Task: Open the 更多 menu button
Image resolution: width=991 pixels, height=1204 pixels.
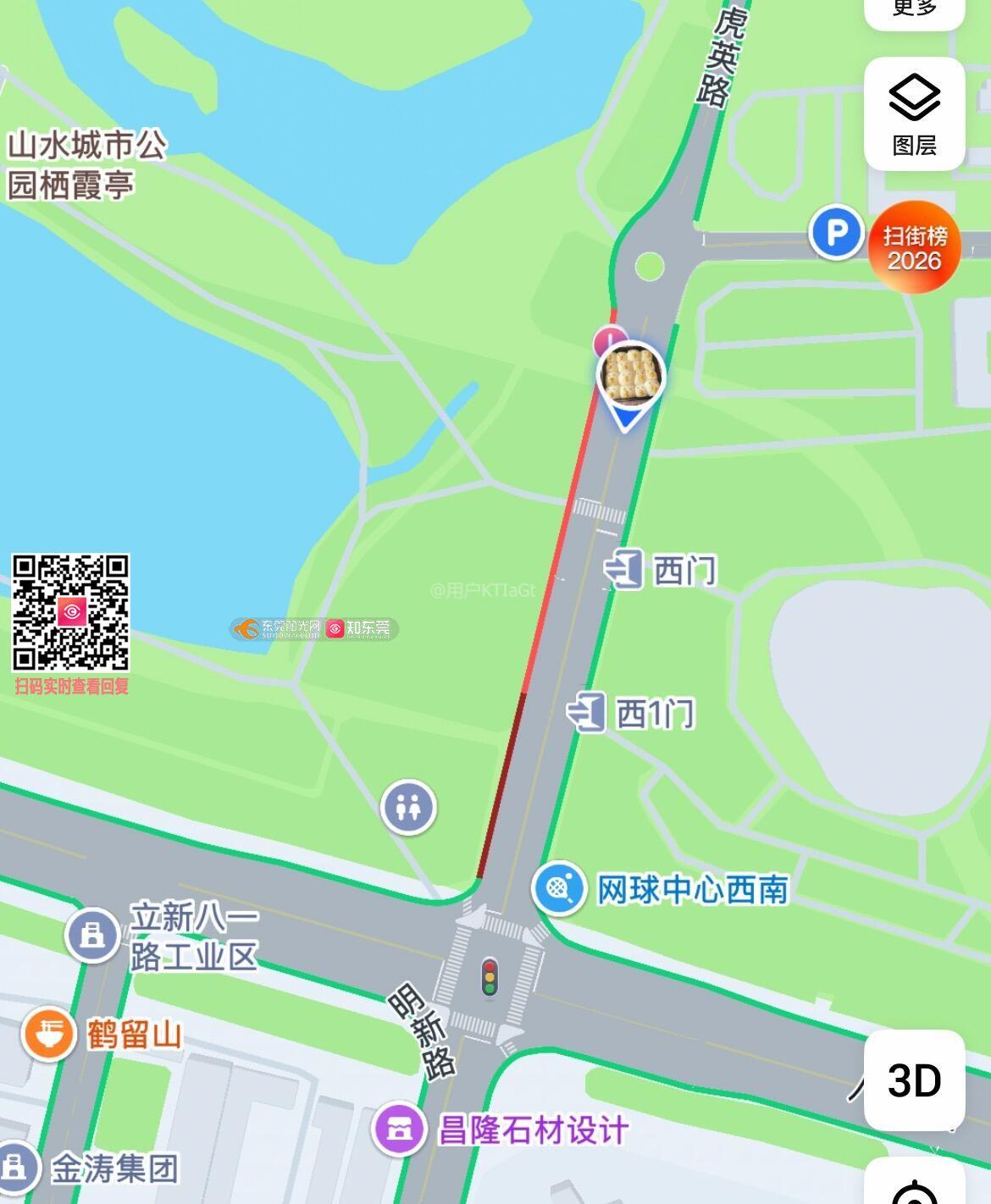Action: click(x=914, y=10)
